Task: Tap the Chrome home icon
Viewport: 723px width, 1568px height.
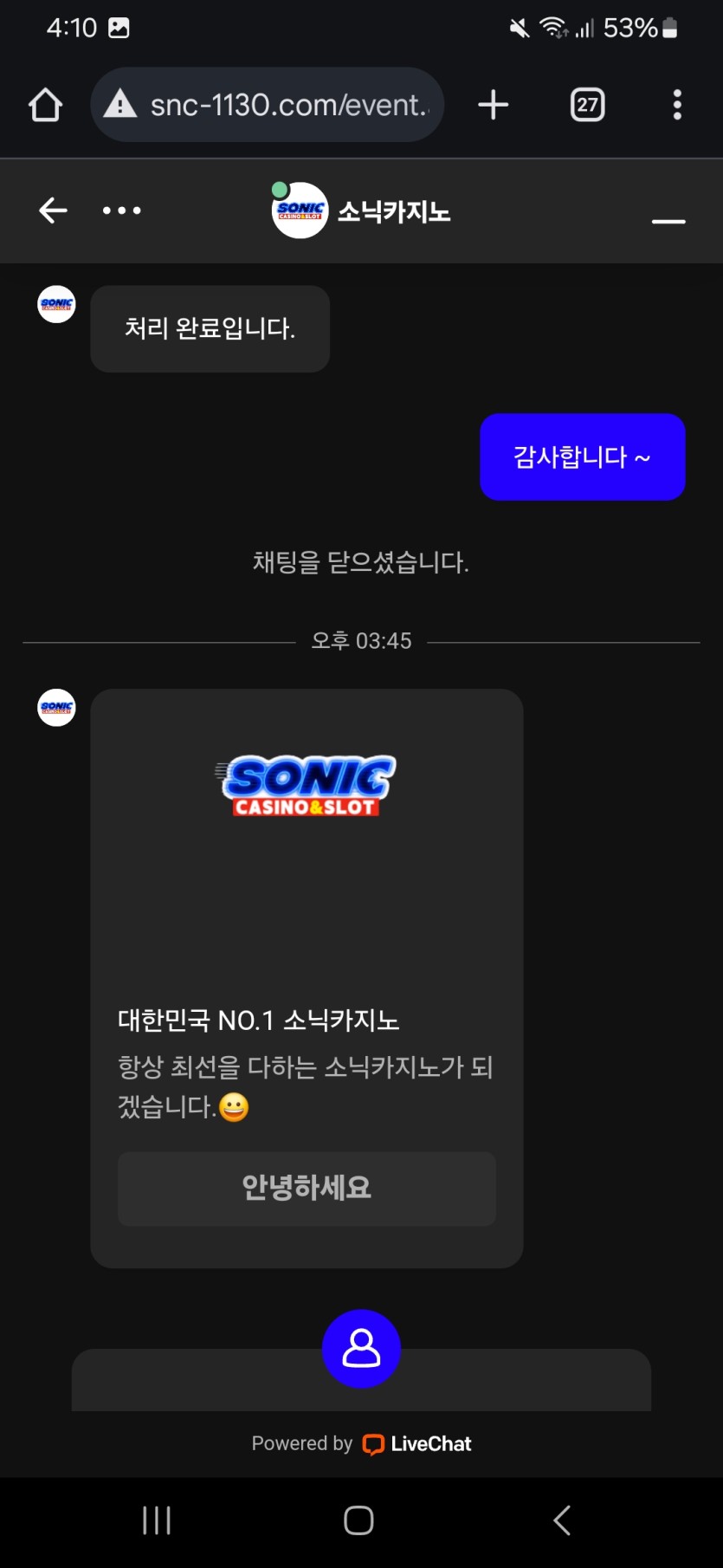Action: coord(45,104)
